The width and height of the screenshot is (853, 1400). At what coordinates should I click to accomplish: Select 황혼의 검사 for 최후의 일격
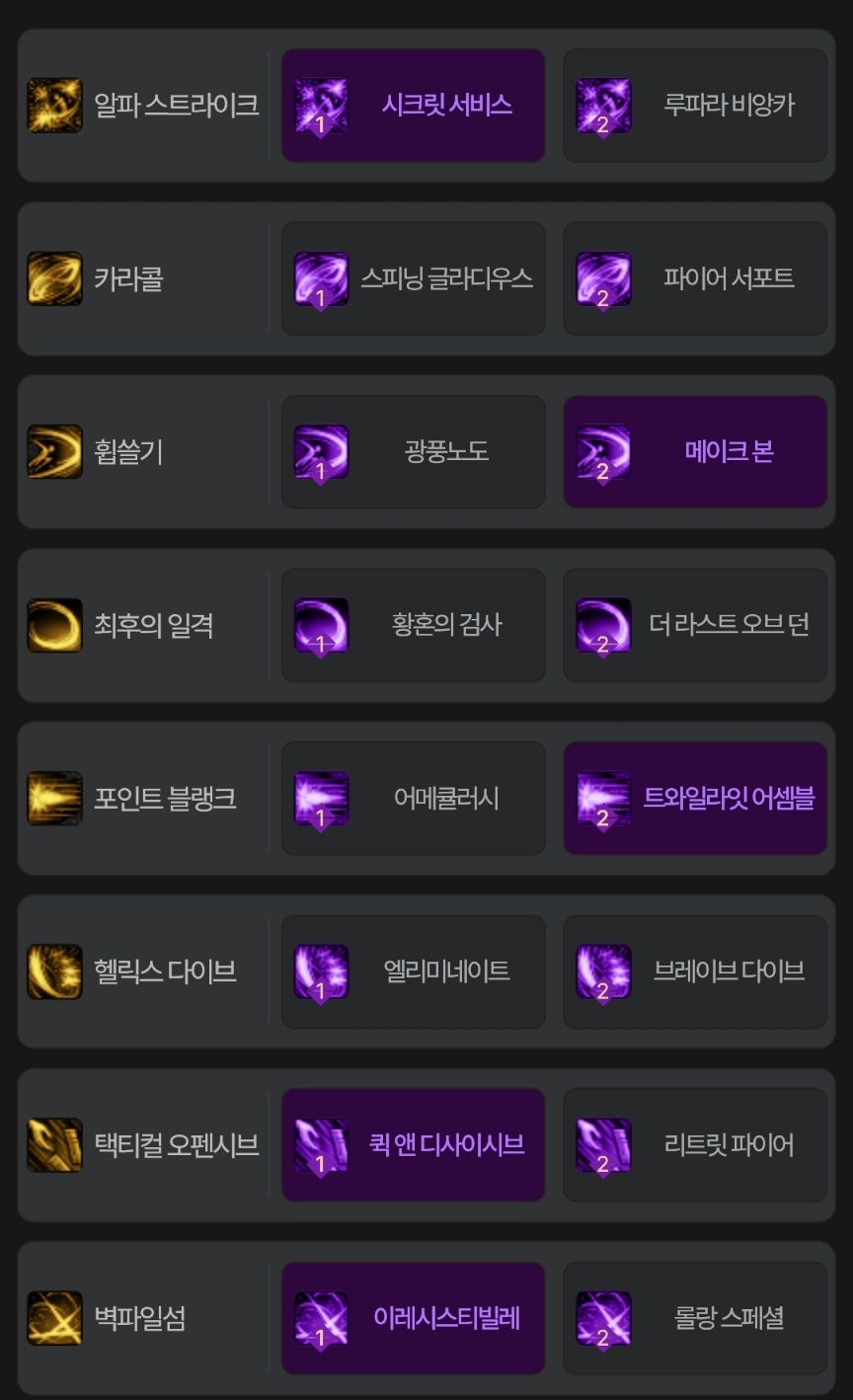[413, 625]
